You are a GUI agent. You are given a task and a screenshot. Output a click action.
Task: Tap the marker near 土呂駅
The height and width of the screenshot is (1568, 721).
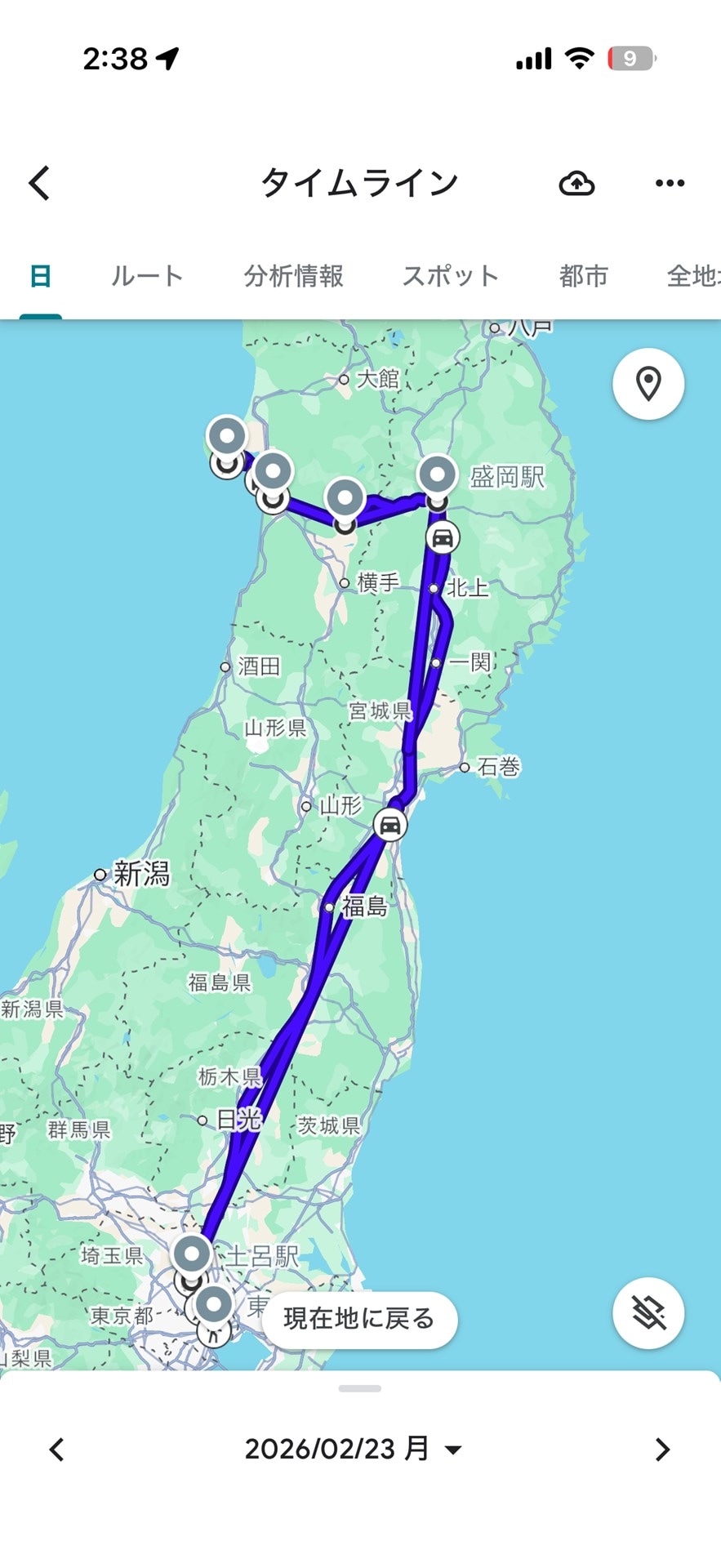click(x=192, y=1255)
